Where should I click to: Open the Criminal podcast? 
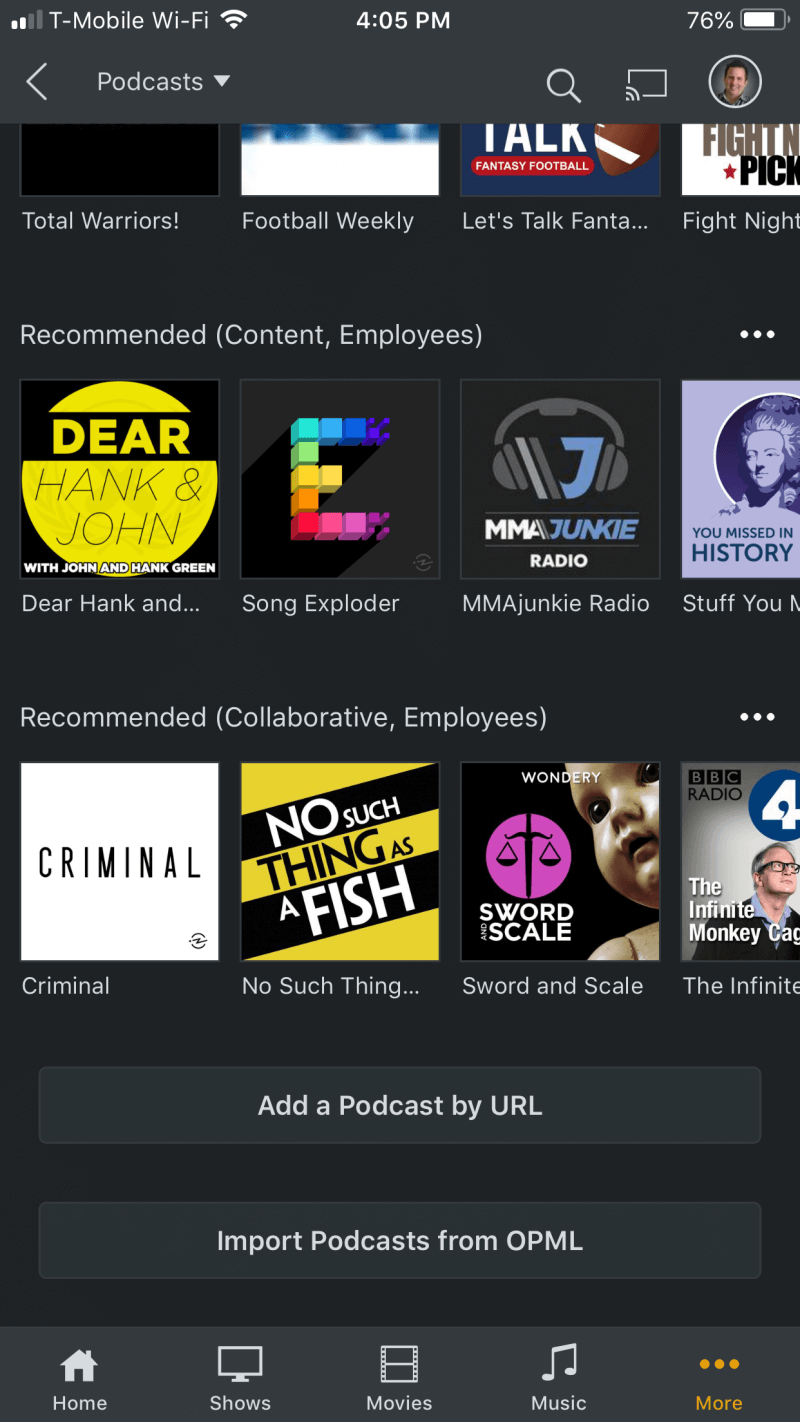pos(120,861)
